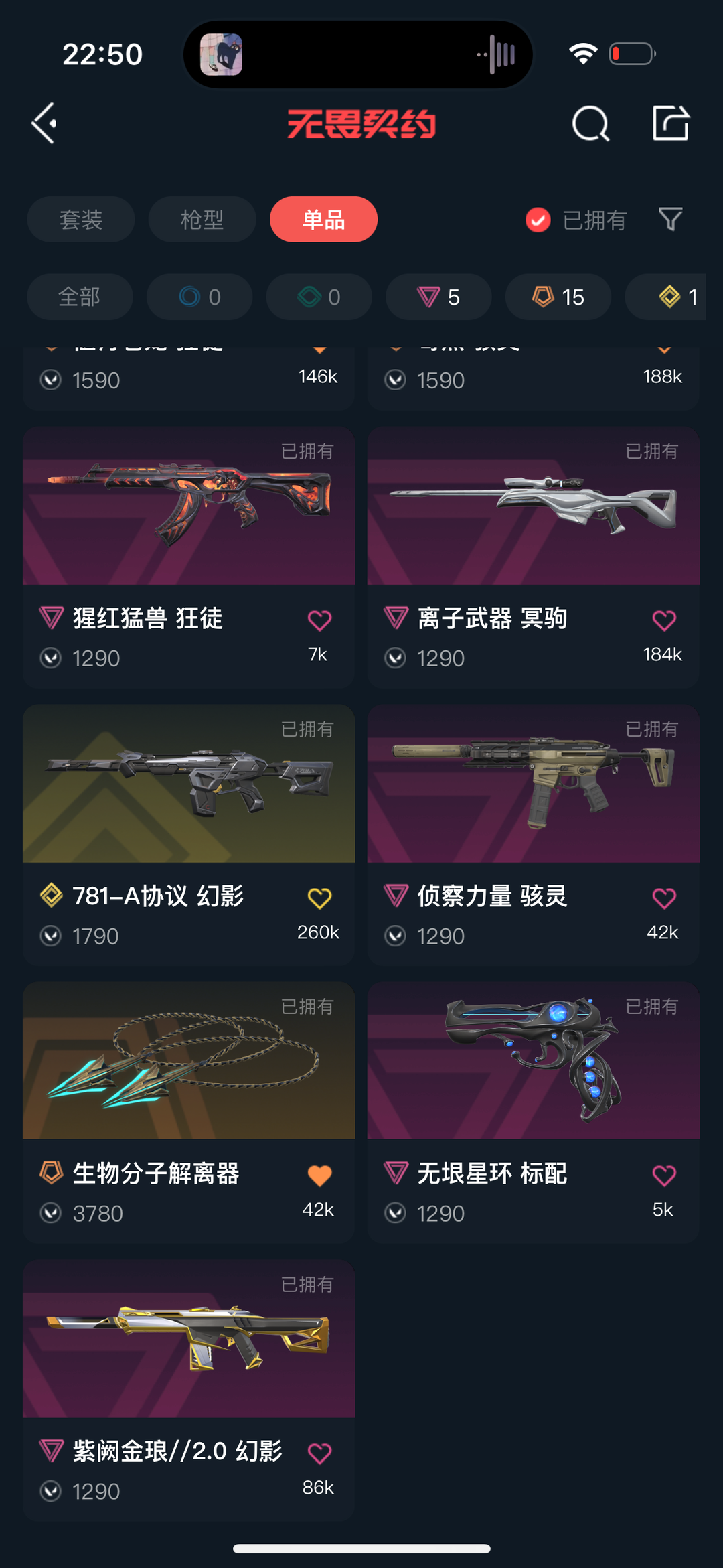Open the 781-A协议 幻影 skin card
Viewport: 723px width, 1568px height.
(189, 835)
